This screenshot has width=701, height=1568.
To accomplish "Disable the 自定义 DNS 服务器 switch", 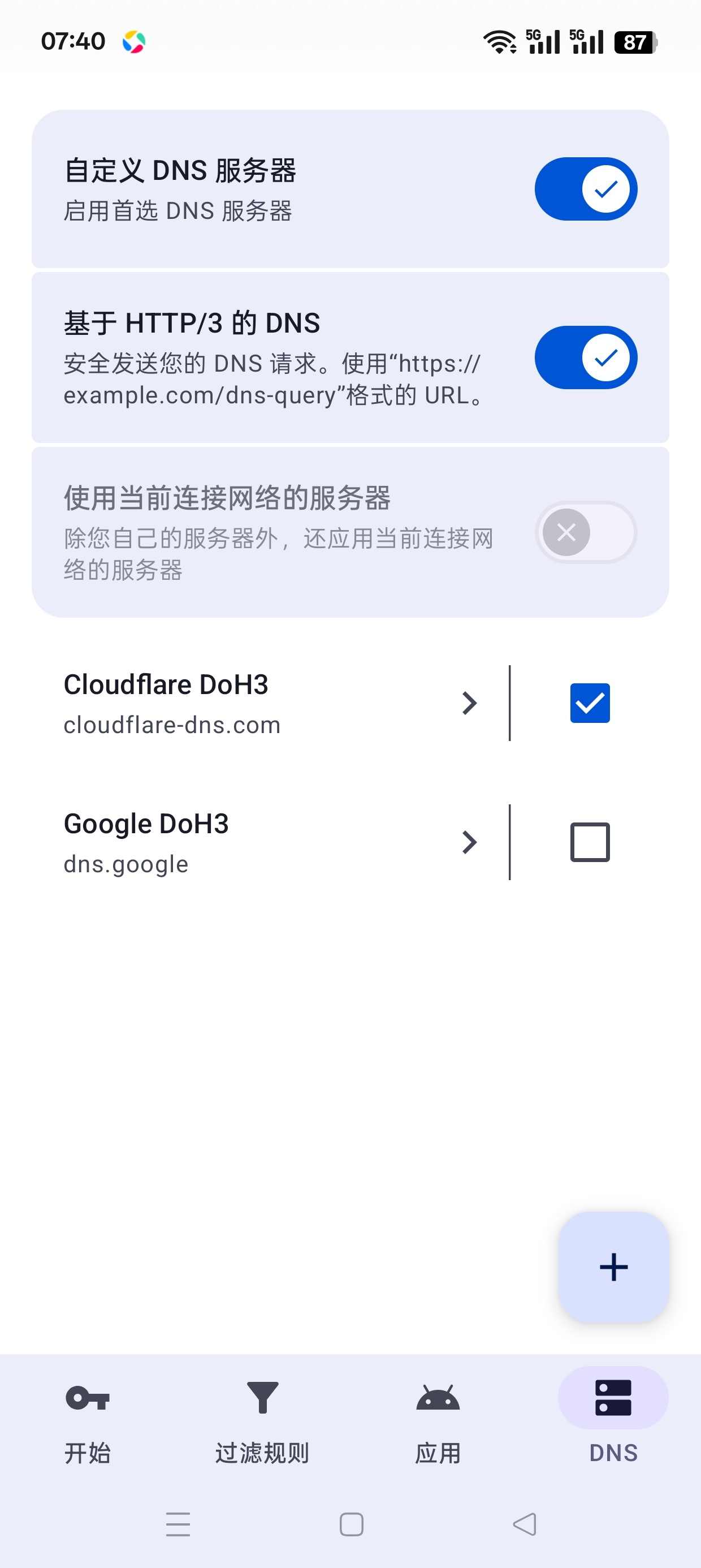I will (585, 189).
